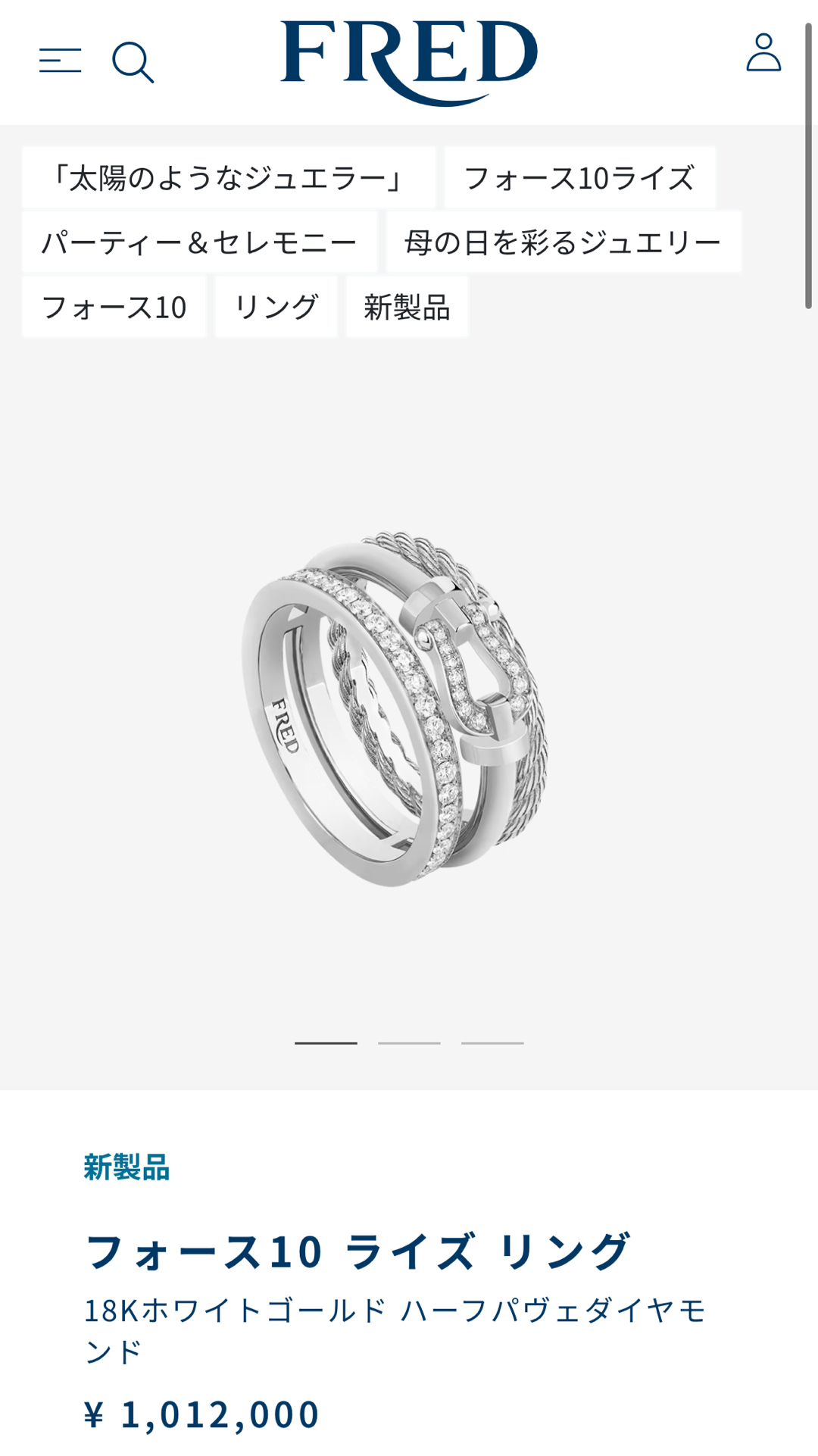
Task: Open the ring product image
Action: (x=395, y=708)
